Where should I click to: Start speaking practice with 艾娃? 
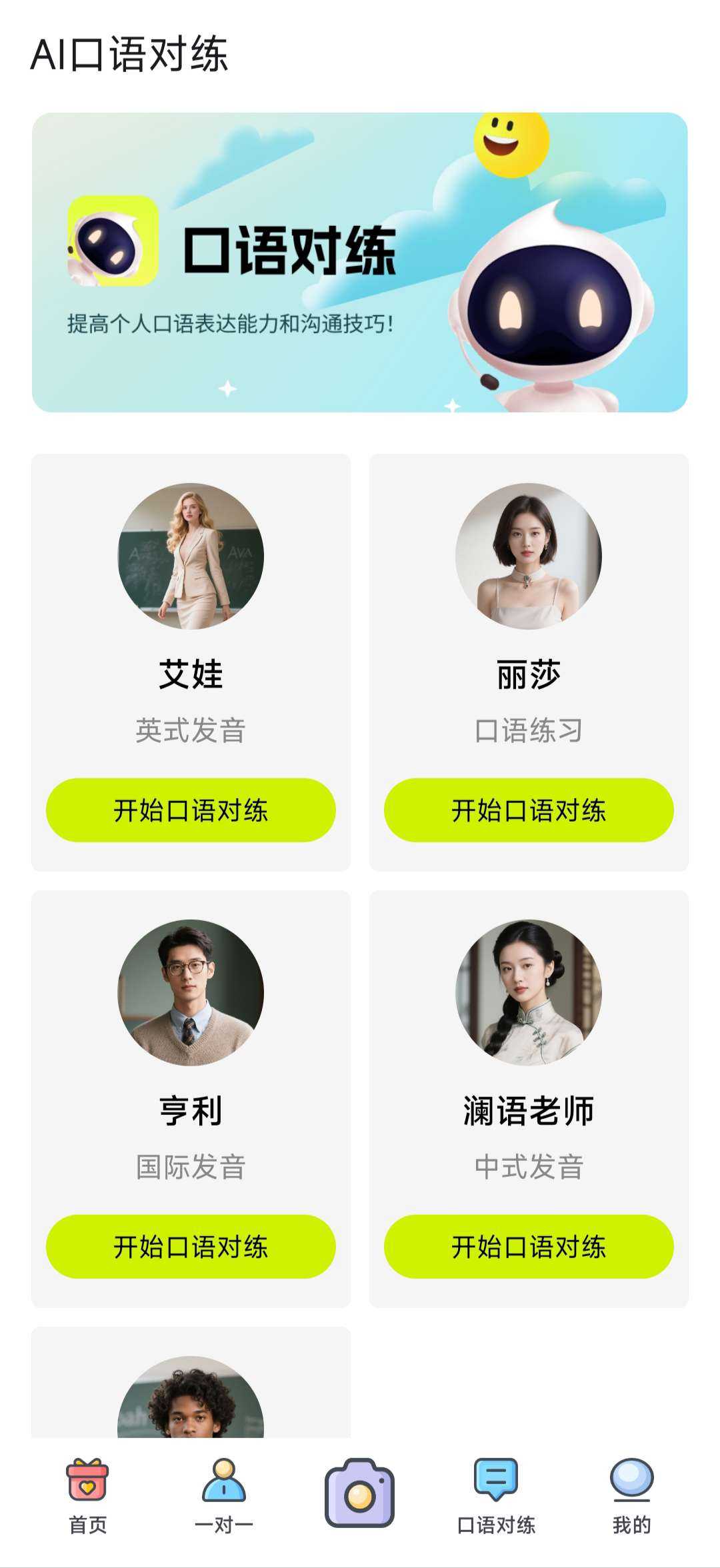coord(191,810)
